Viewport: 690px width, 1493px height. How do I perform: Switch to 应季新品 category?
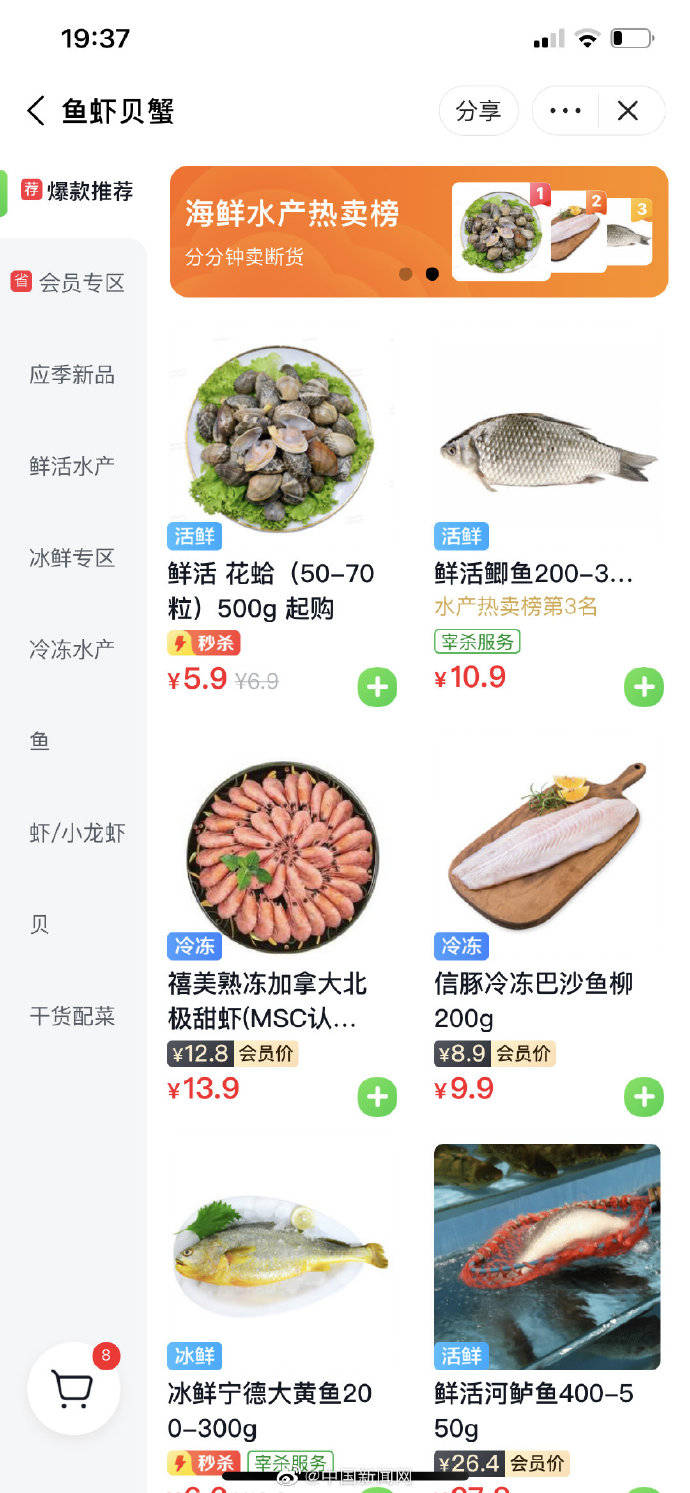pyautogui.click(x=72, y=375)
